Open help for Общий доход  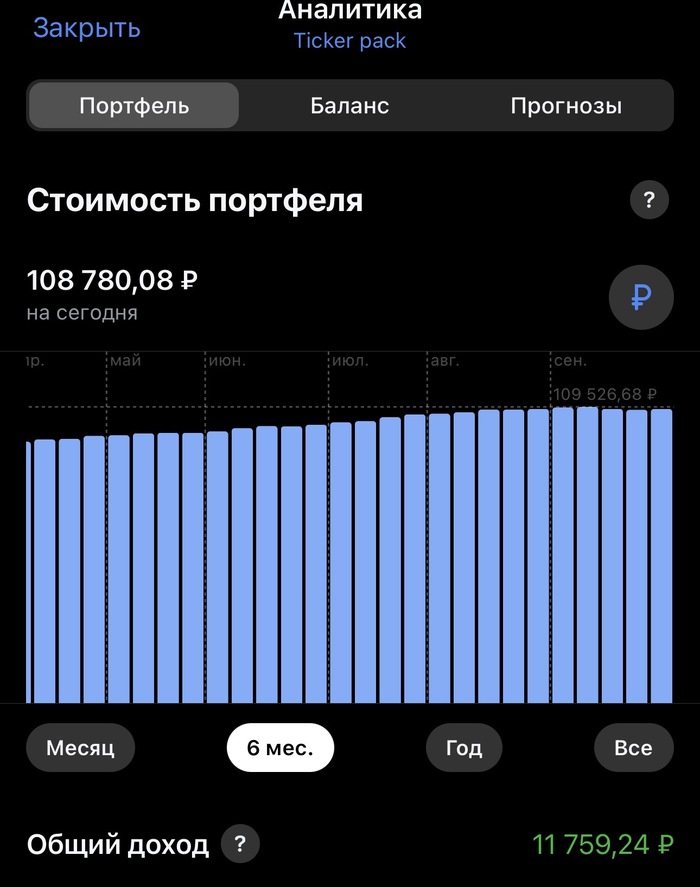(x=240, y=844)
